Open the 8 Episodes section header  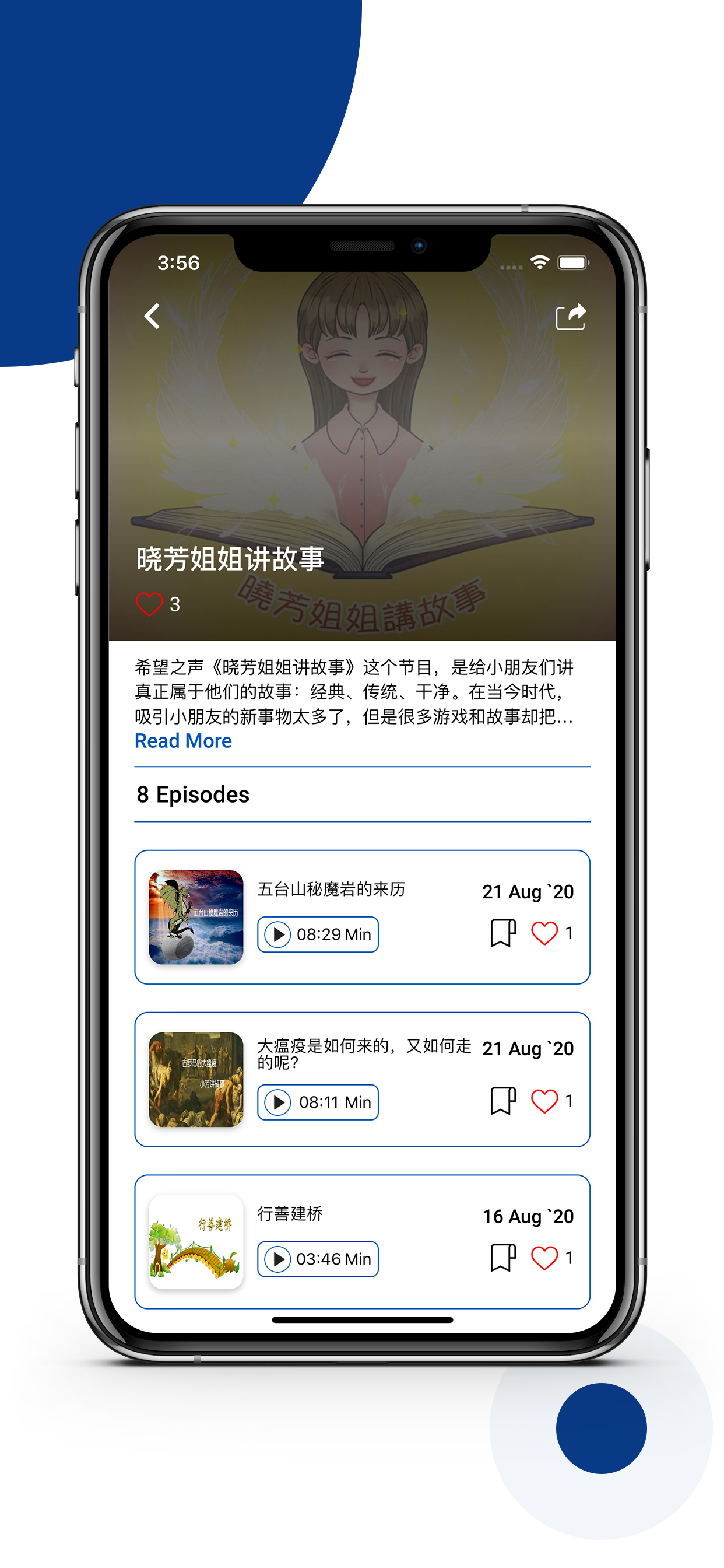click(192, 794)
